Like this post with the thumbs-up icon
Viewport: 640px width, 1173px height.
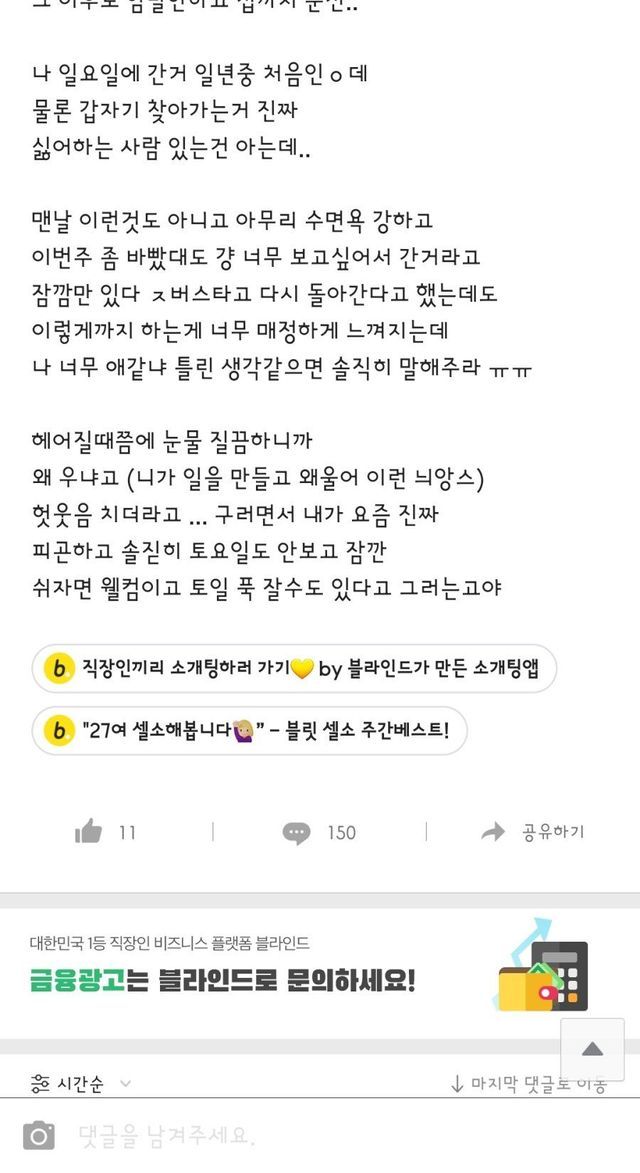90,831
